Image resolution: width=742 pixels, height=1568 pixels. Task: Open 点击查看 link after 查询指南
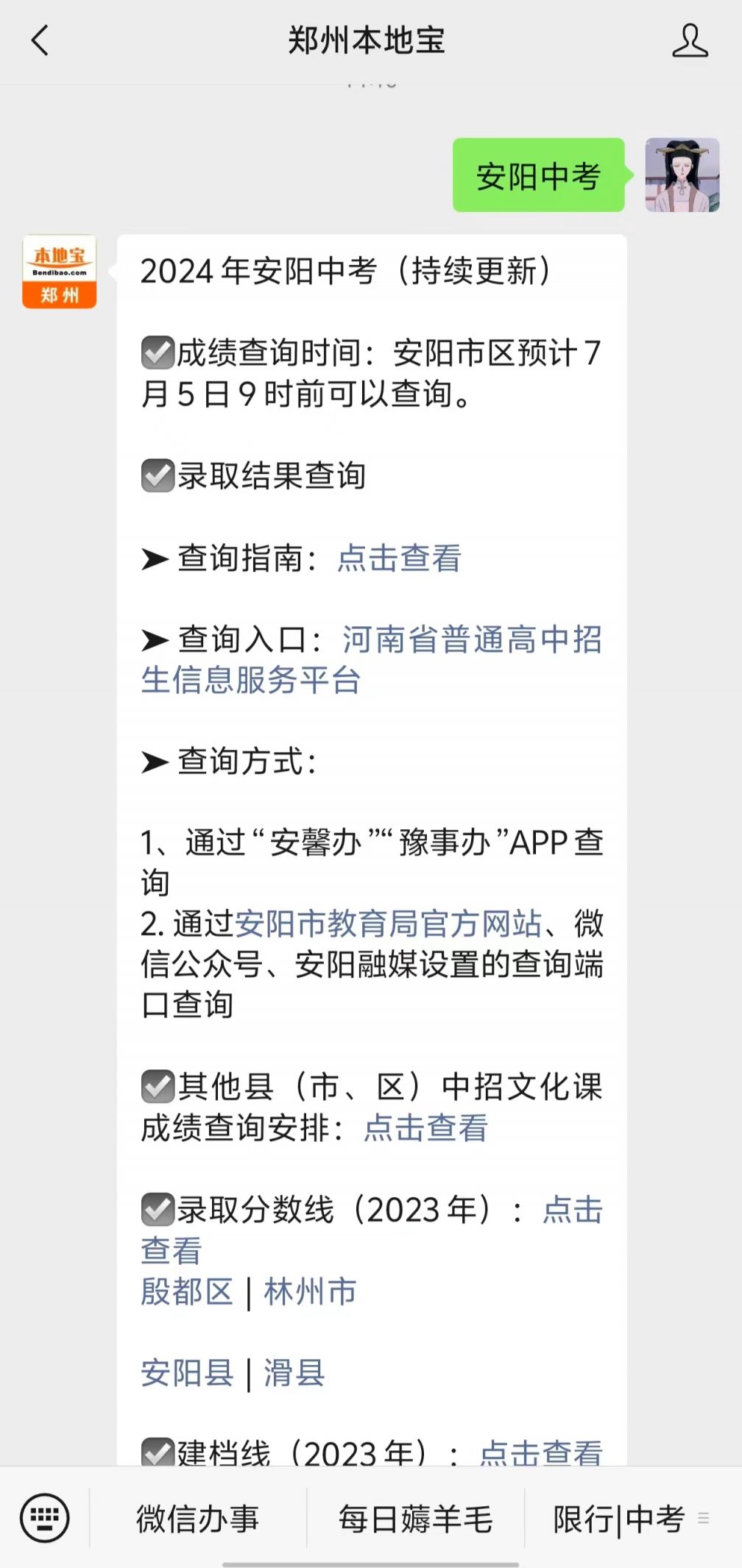pos(399,558)
